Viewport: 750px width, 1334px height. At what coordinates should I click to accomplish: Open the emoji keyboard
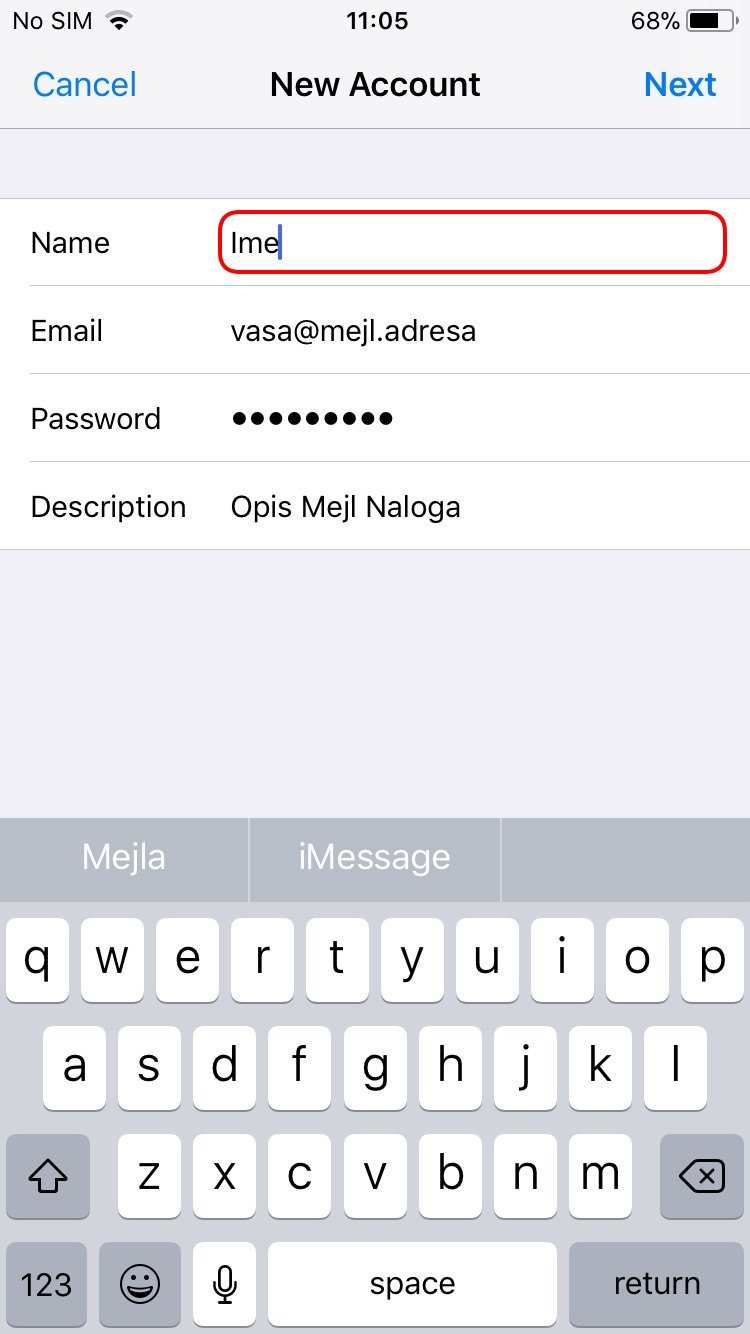click(140, 1284)
